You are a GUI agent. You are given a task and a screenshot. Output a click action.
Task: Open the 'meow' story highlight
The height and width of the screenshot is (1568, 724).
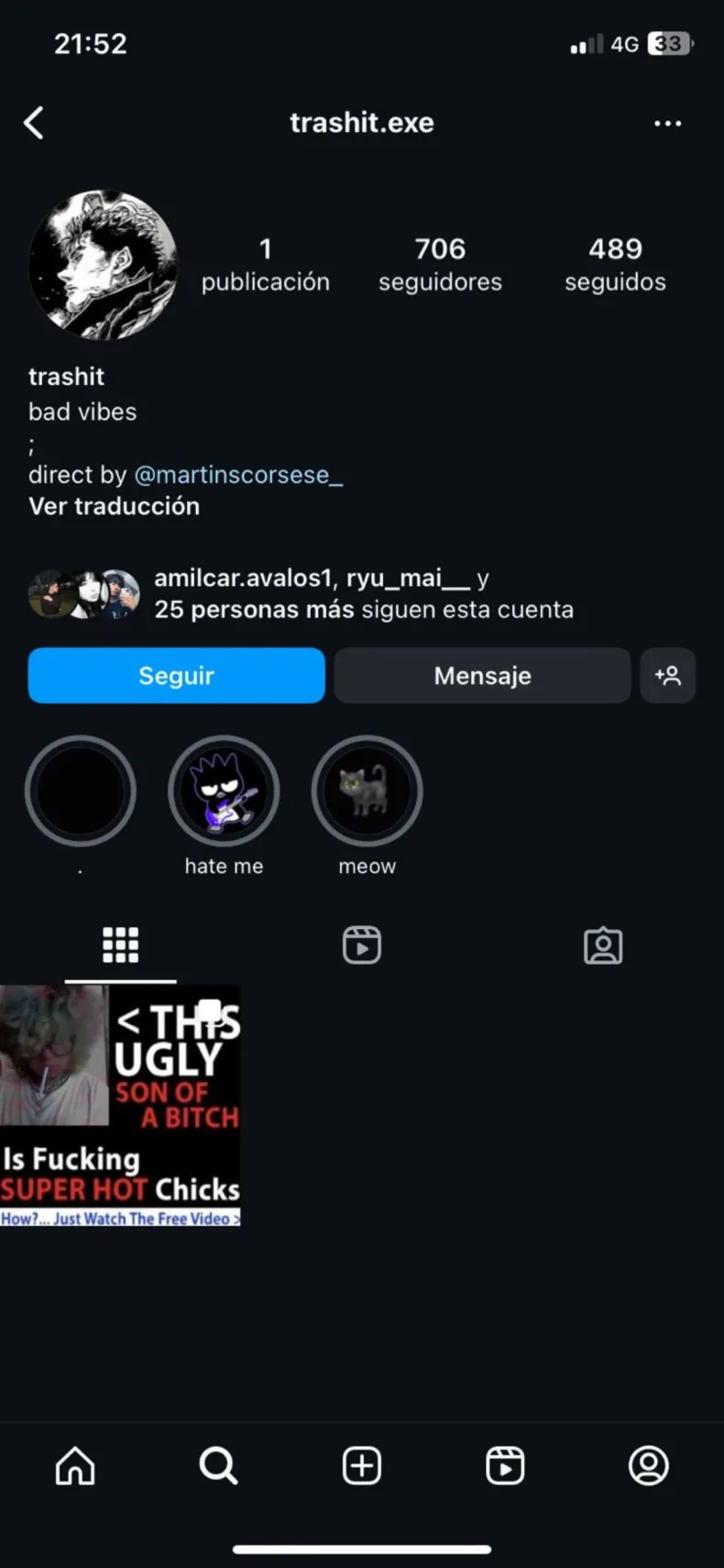pos(367,790)
